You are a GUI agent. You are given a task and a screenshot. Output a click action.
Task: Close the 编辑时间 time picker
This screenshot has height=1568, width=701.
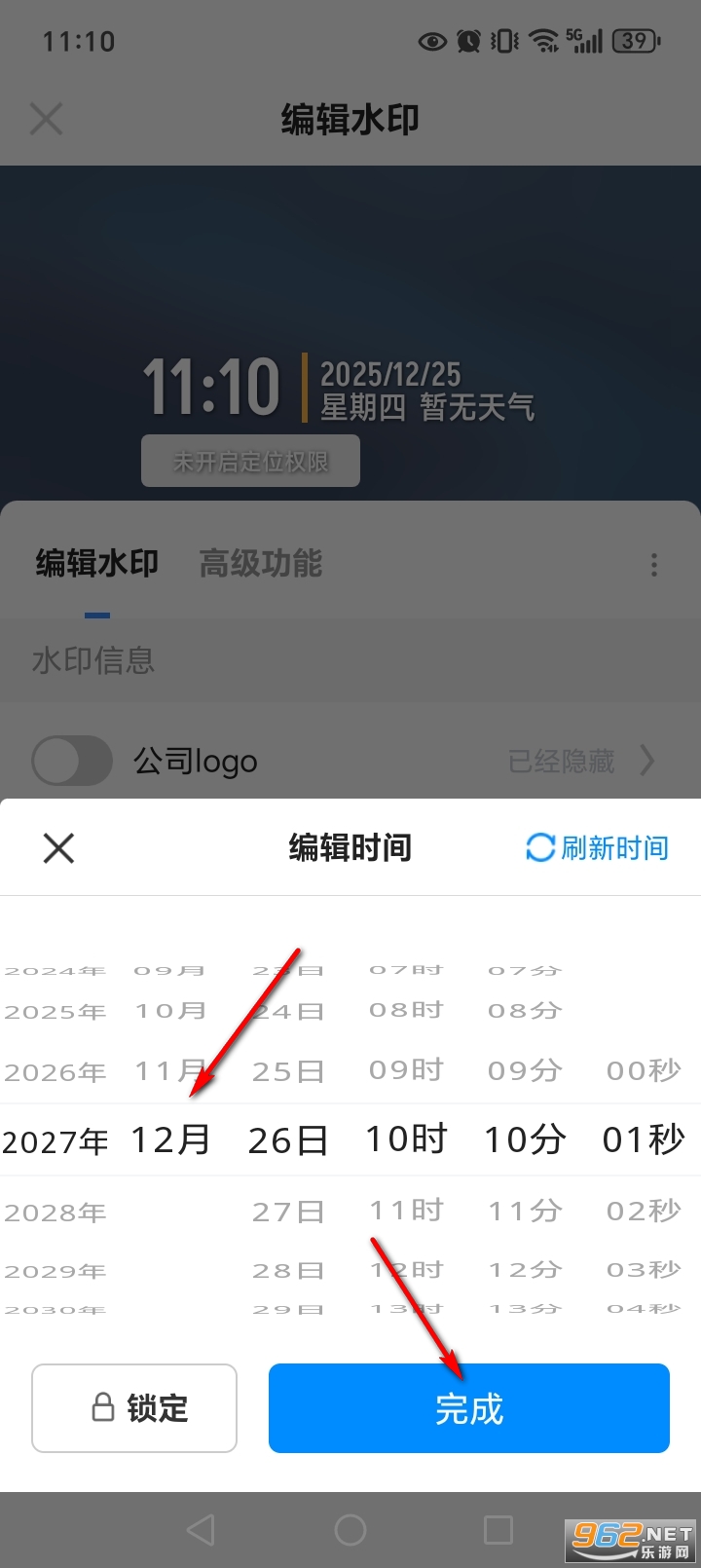(x=58, y=847)
